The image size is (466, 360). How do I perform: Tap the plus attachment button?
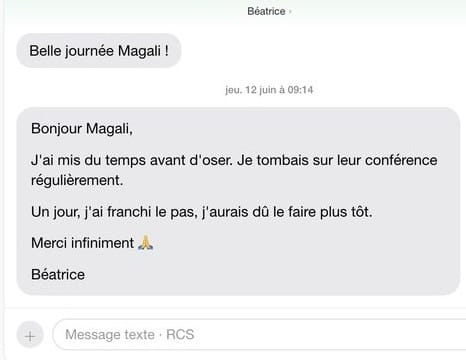coord(30,334)
